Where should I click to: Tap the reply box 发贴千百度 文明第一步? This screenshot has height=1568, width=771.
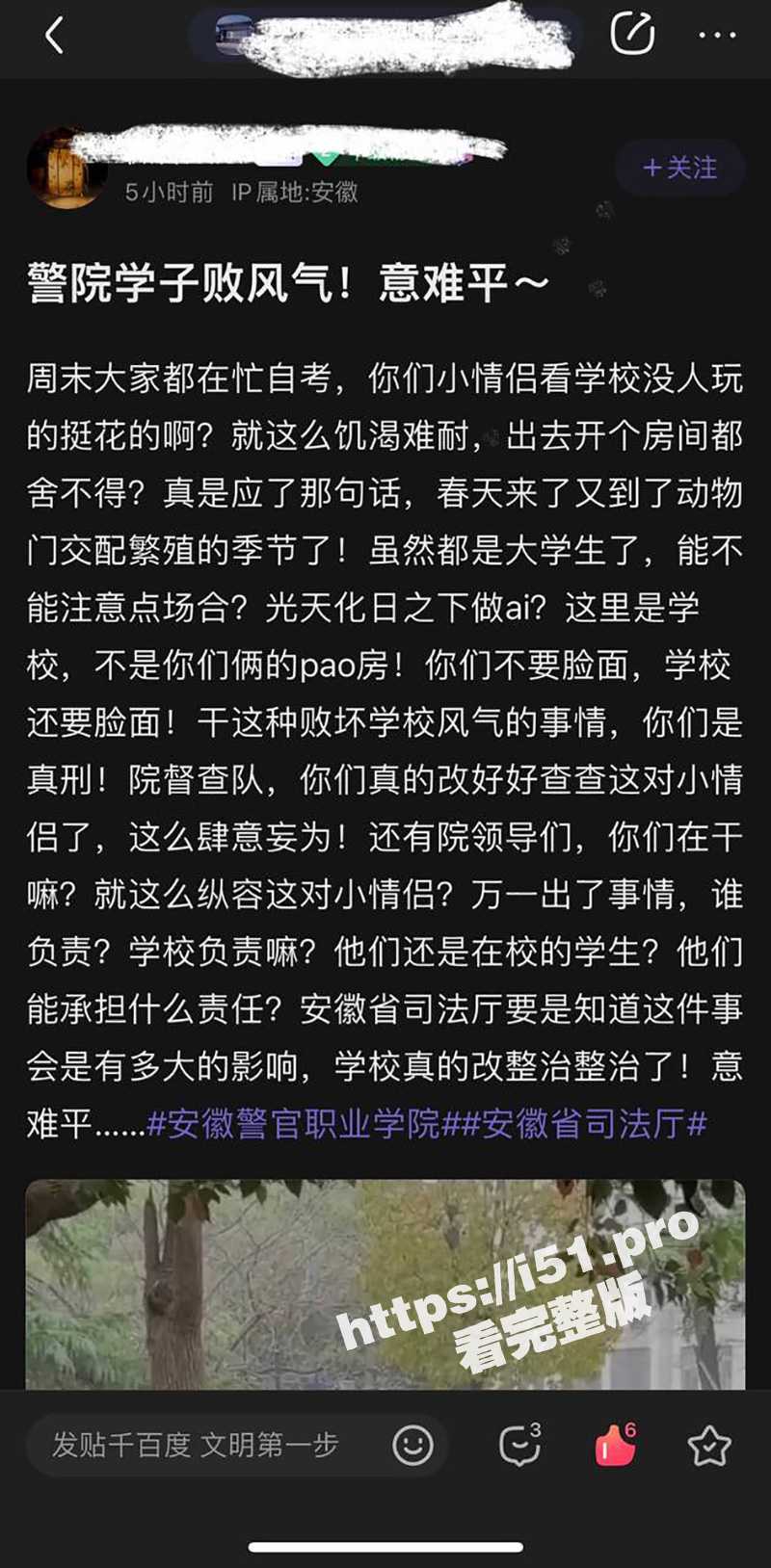point(196,1445)
